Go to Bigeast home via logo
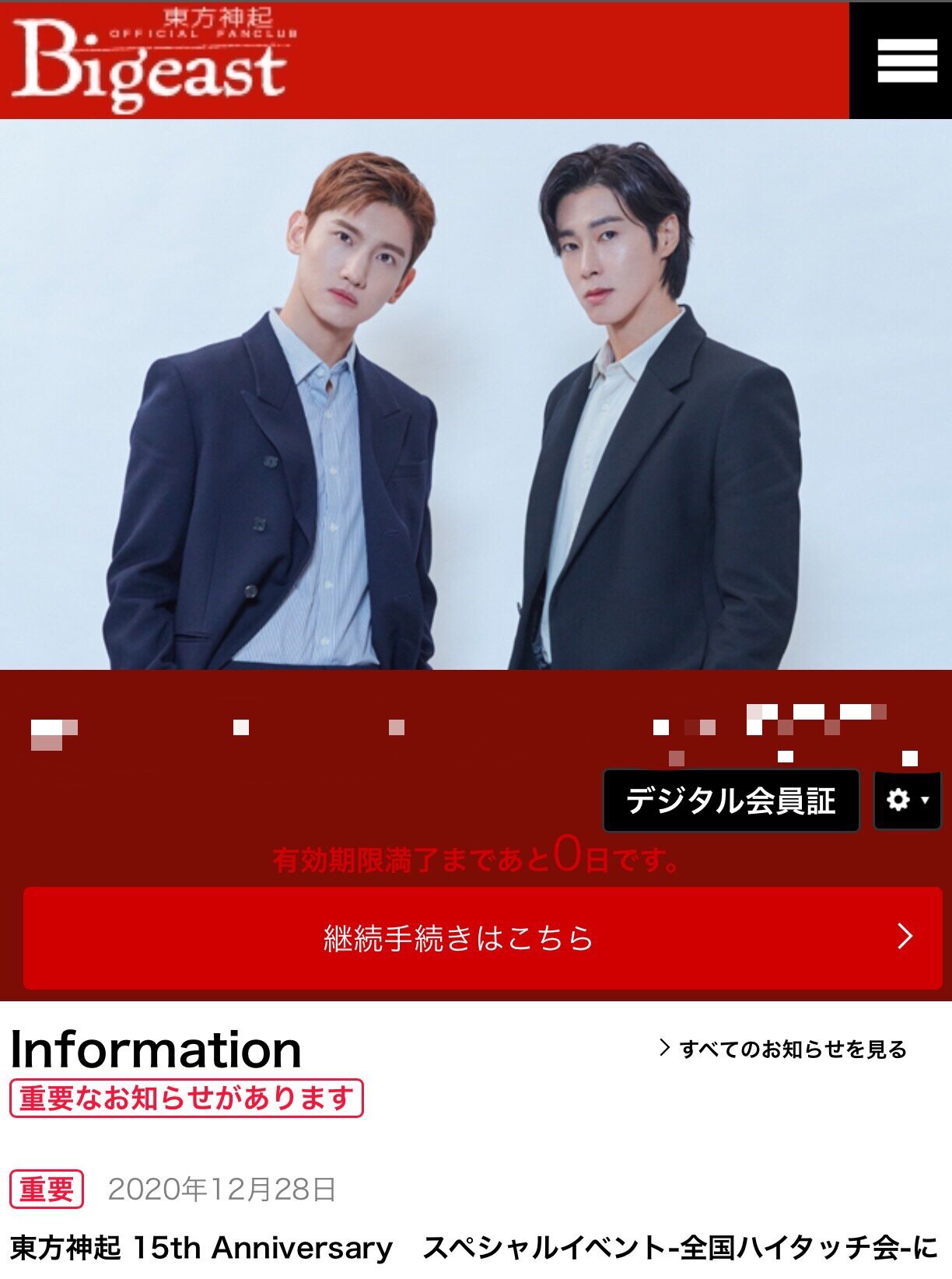This screenshot has width=952, height=1279. [x=154, y=61]
